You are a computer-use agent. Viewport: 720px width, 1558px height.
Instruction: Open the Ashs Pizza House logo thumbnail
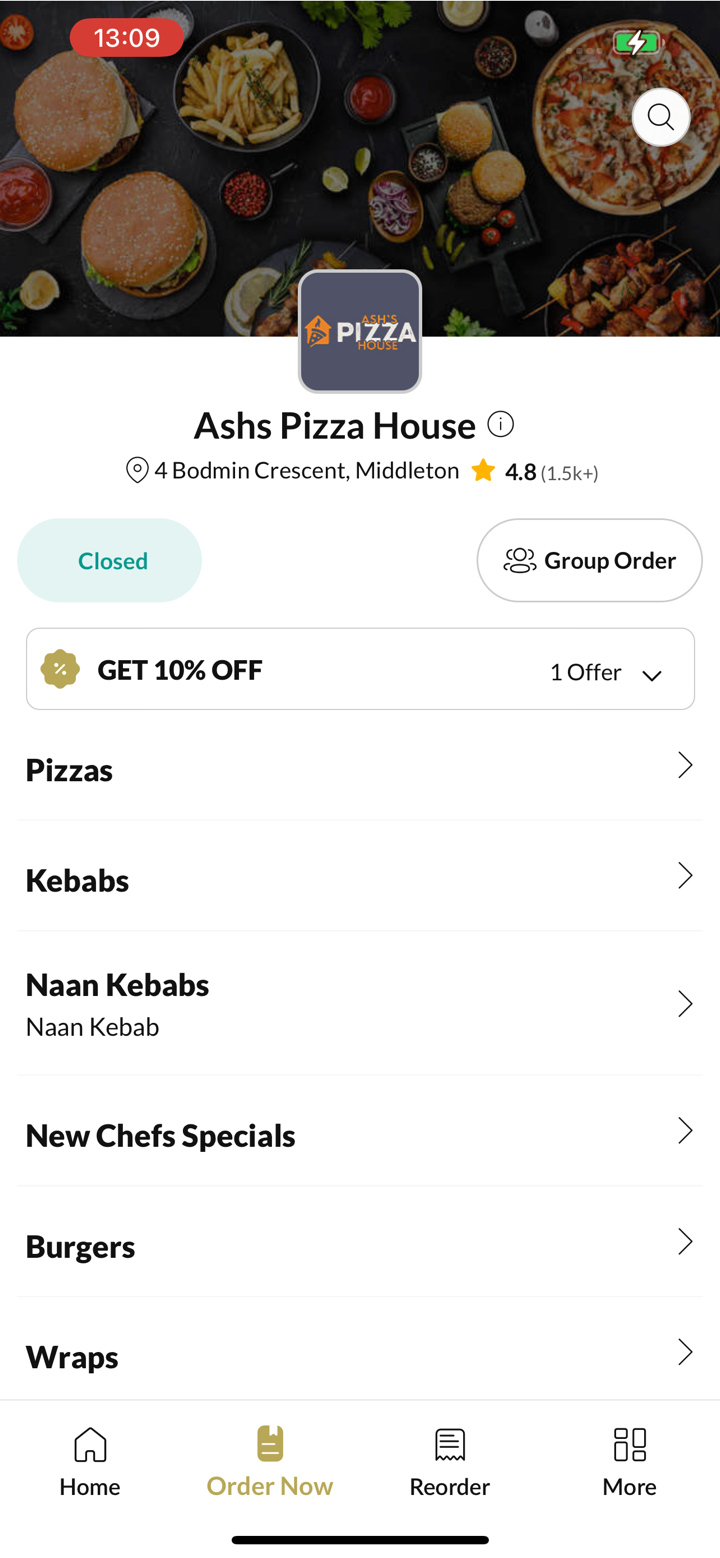point(360,331)
